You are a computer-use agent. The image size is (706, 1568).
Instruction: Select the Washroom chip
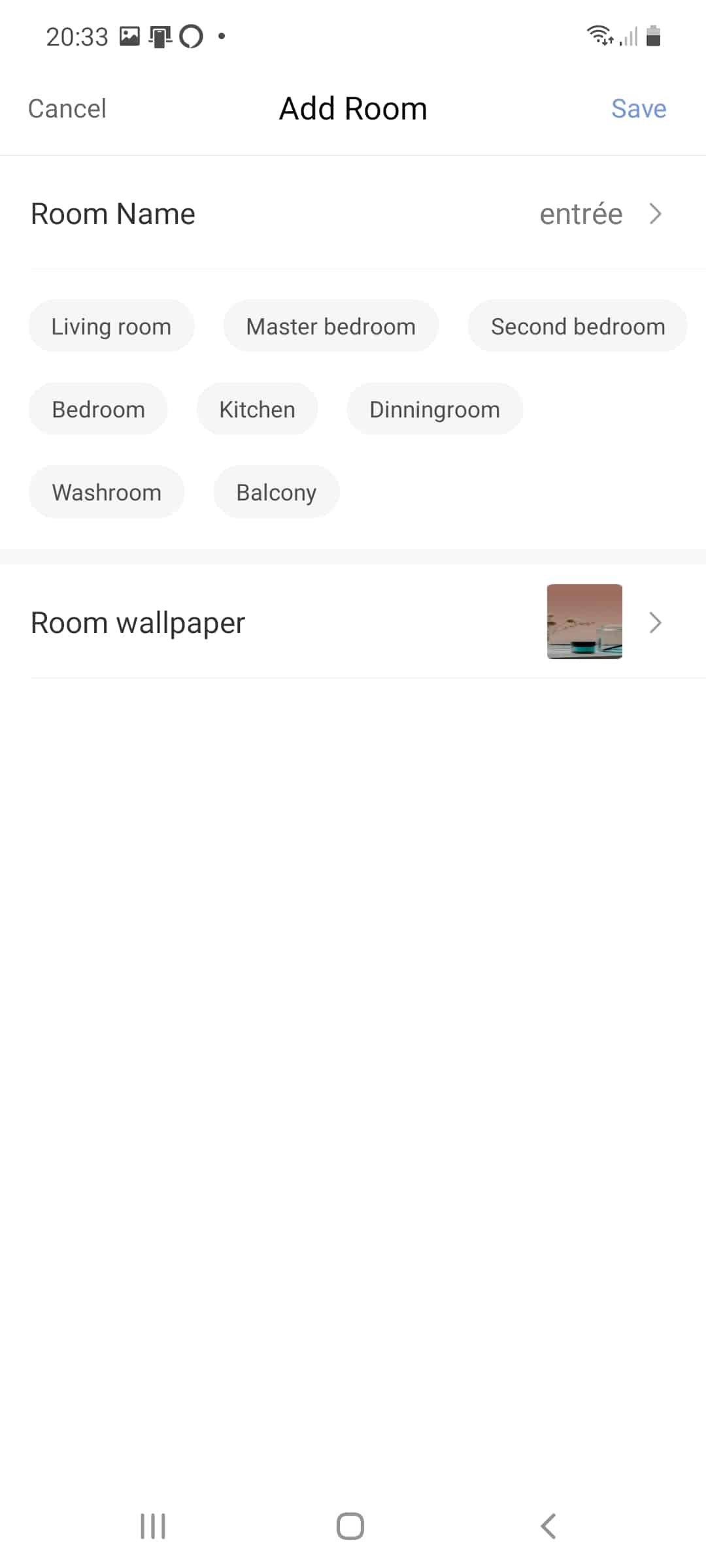(107, 492)
